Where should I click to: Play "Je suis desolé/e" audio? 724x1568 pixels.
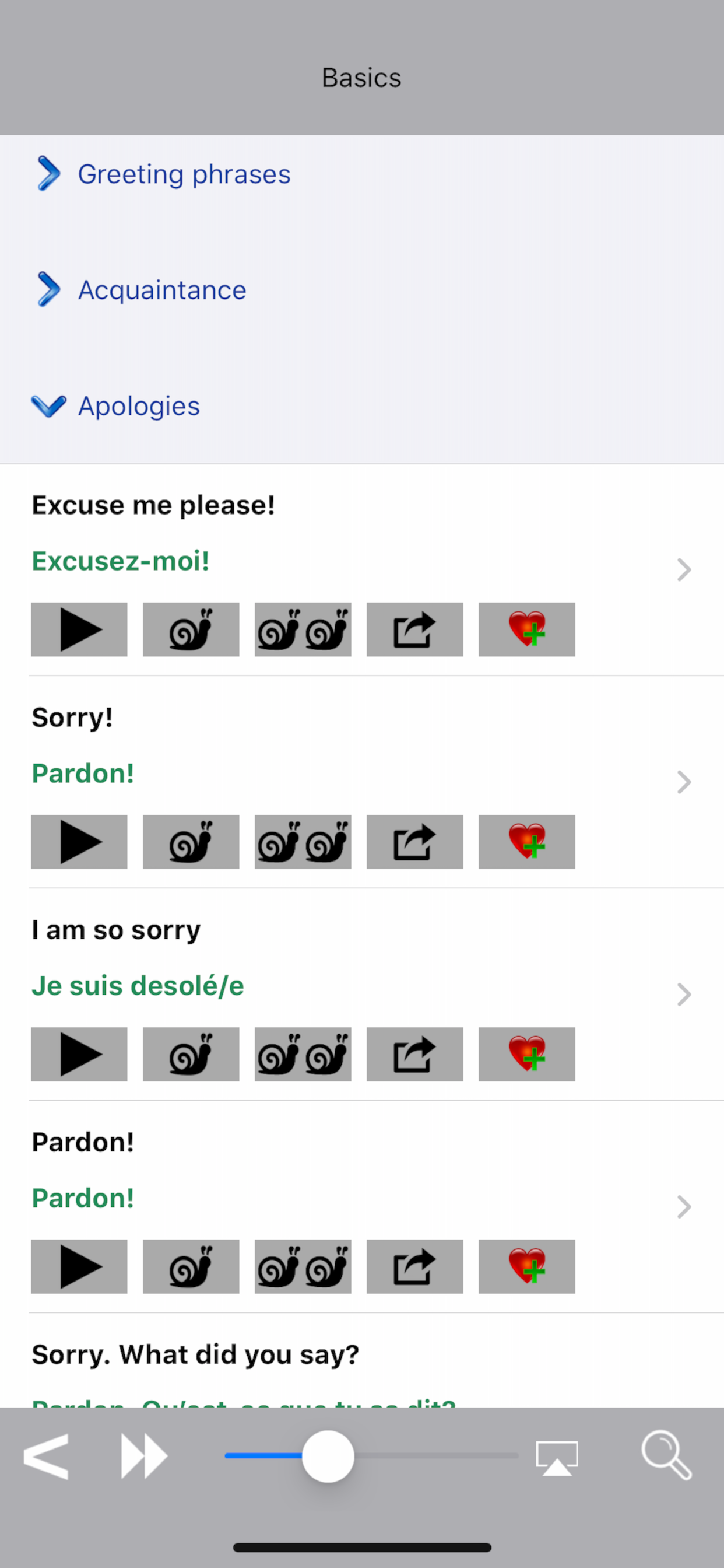tap(79, 1054)
